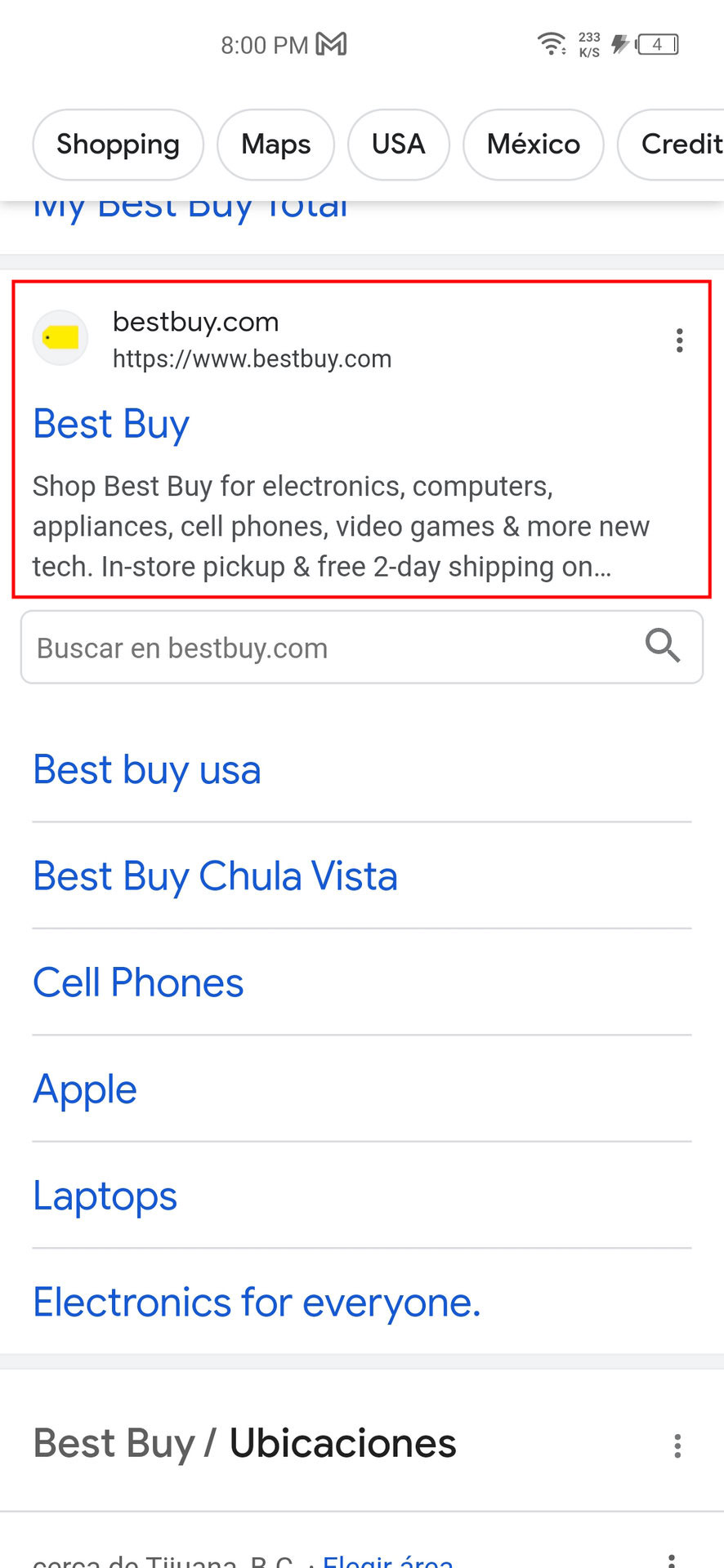Apply the USA suggestion chip
The height and width of the screenshot is (1568, 724).
pos(399,145)
